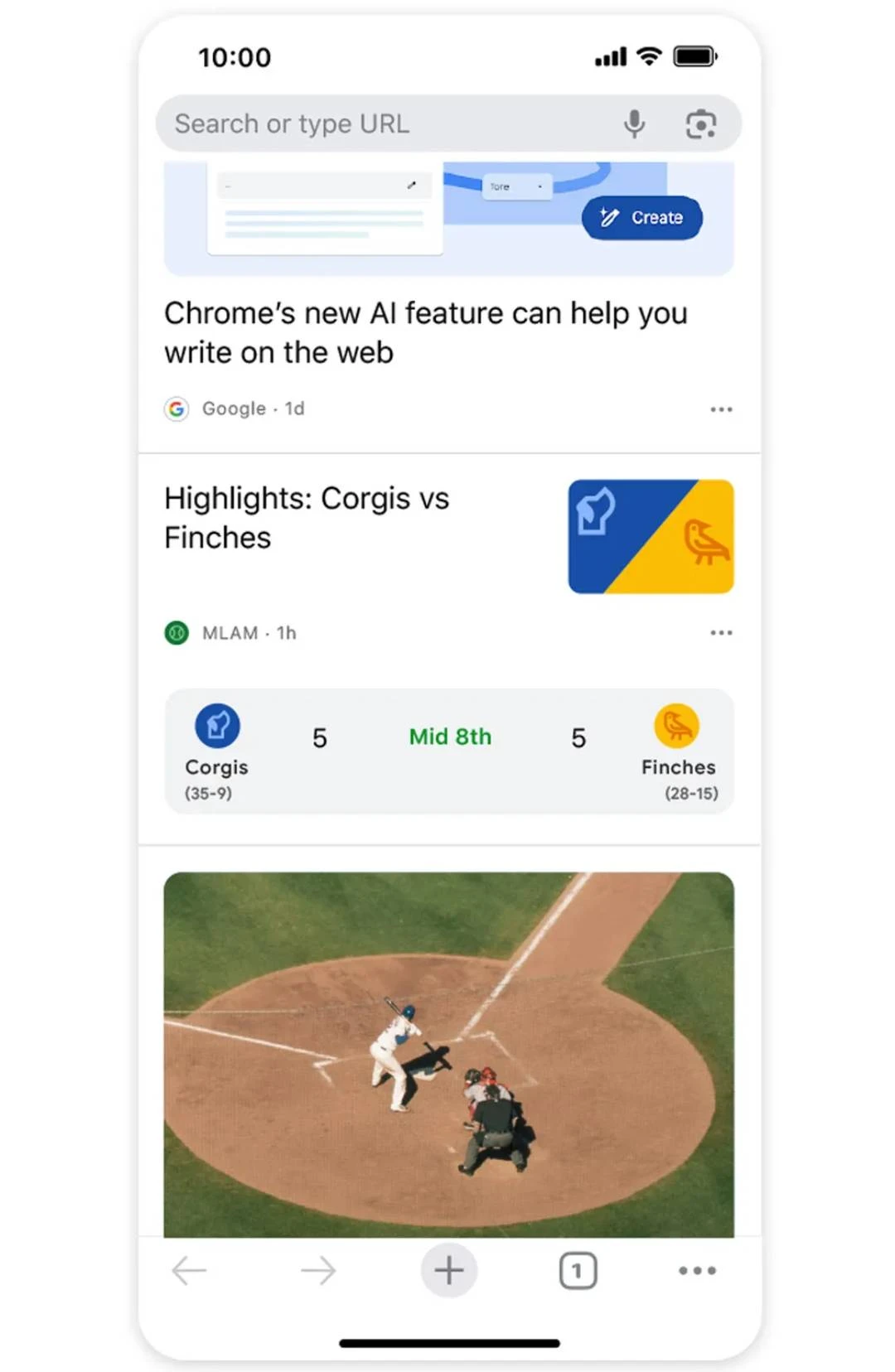The height and width of the screenshot is (1372, 895).
Task: Start voice search with the microphone
Action: click(x=634, y=124)
